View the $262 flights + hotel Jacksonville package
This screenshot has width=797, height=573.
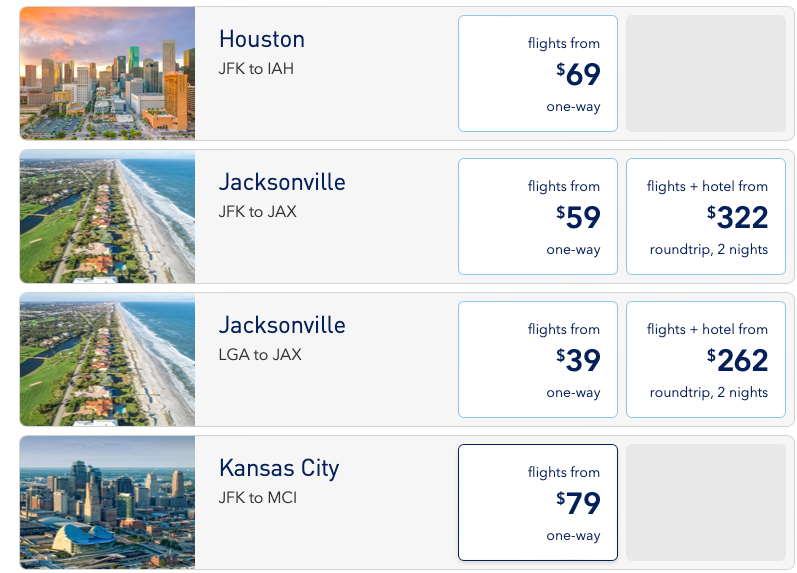706,359
